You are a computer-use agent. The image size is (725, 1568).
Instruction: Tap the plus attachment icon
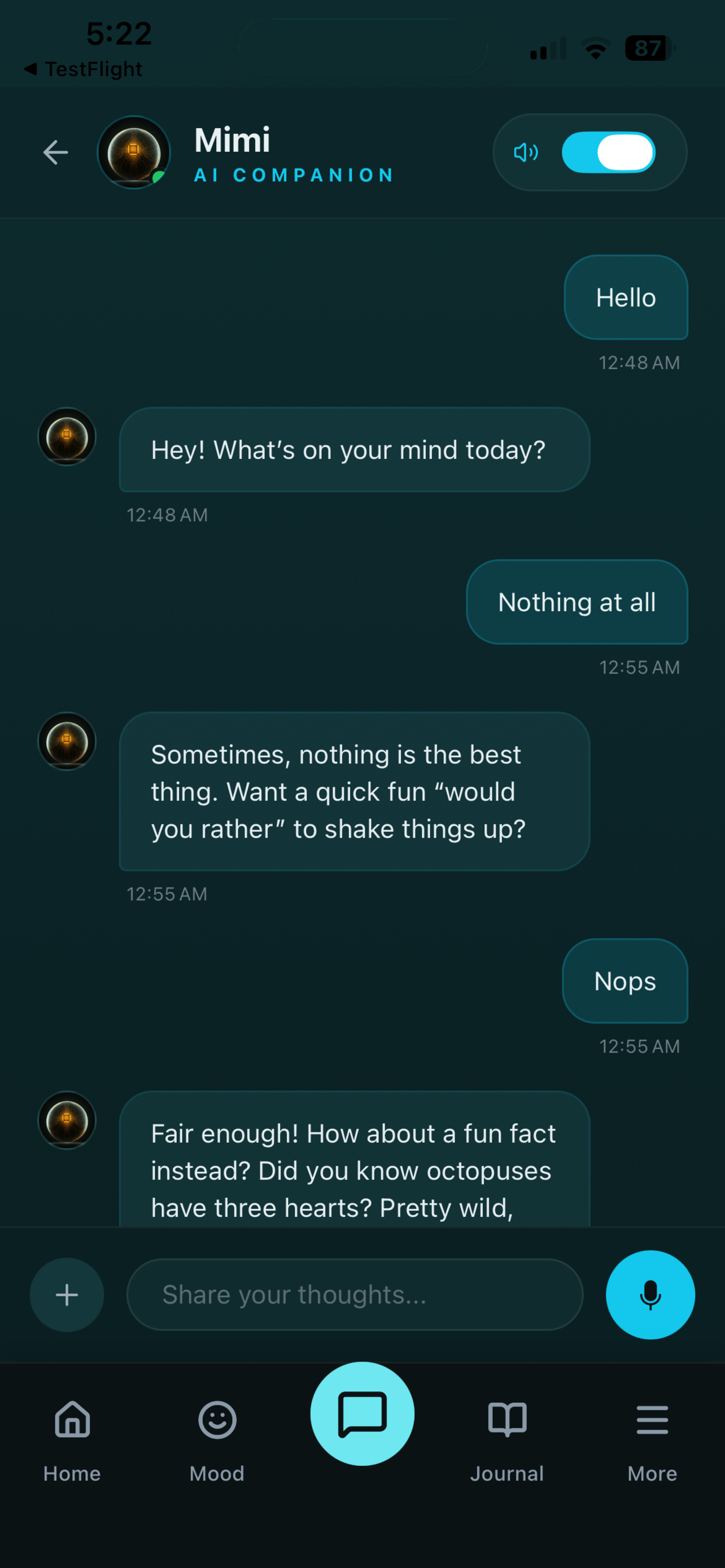click(67, 1294)
